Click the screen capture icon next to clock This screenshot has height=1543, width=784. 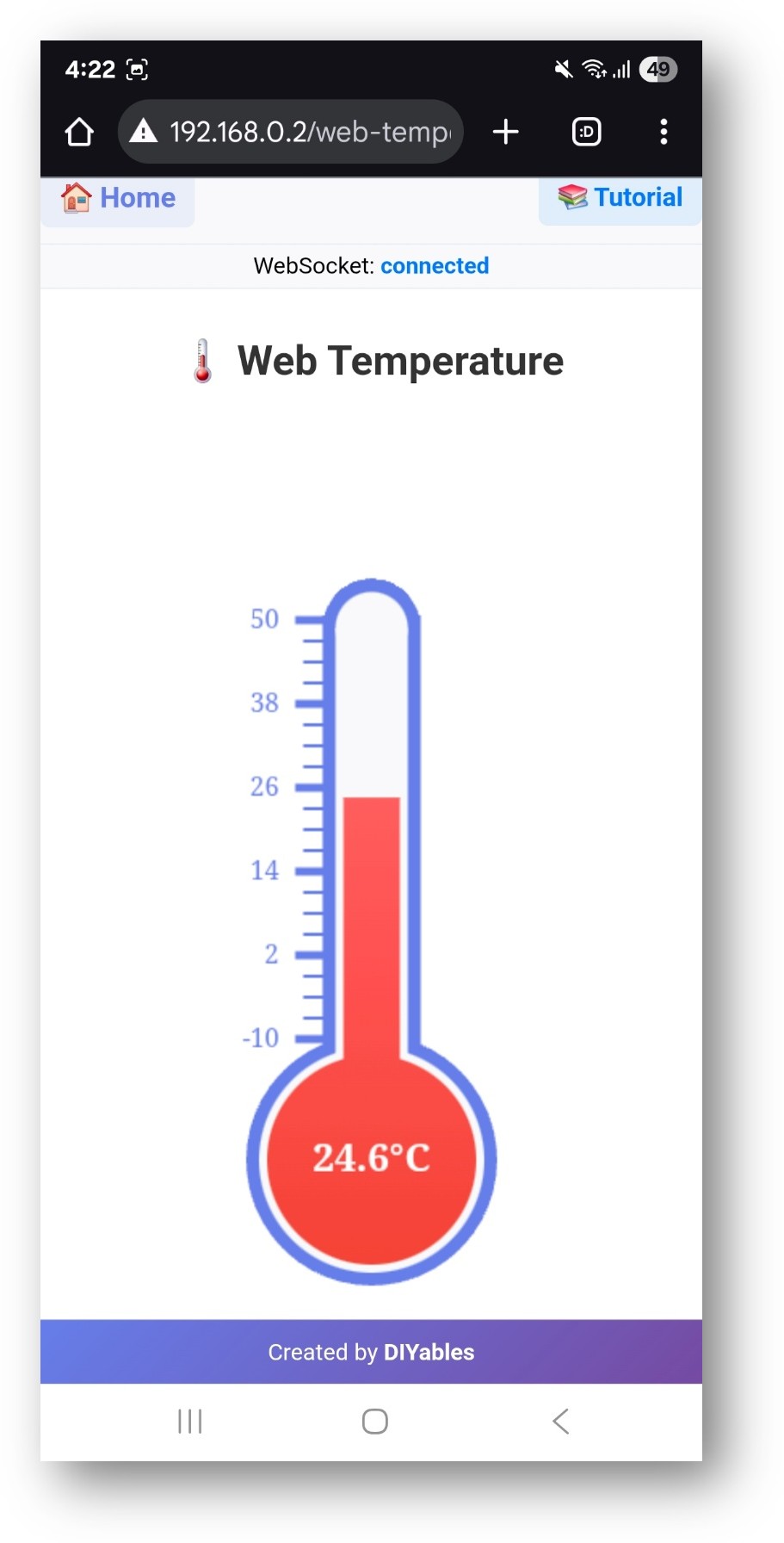tap(138, 70)
